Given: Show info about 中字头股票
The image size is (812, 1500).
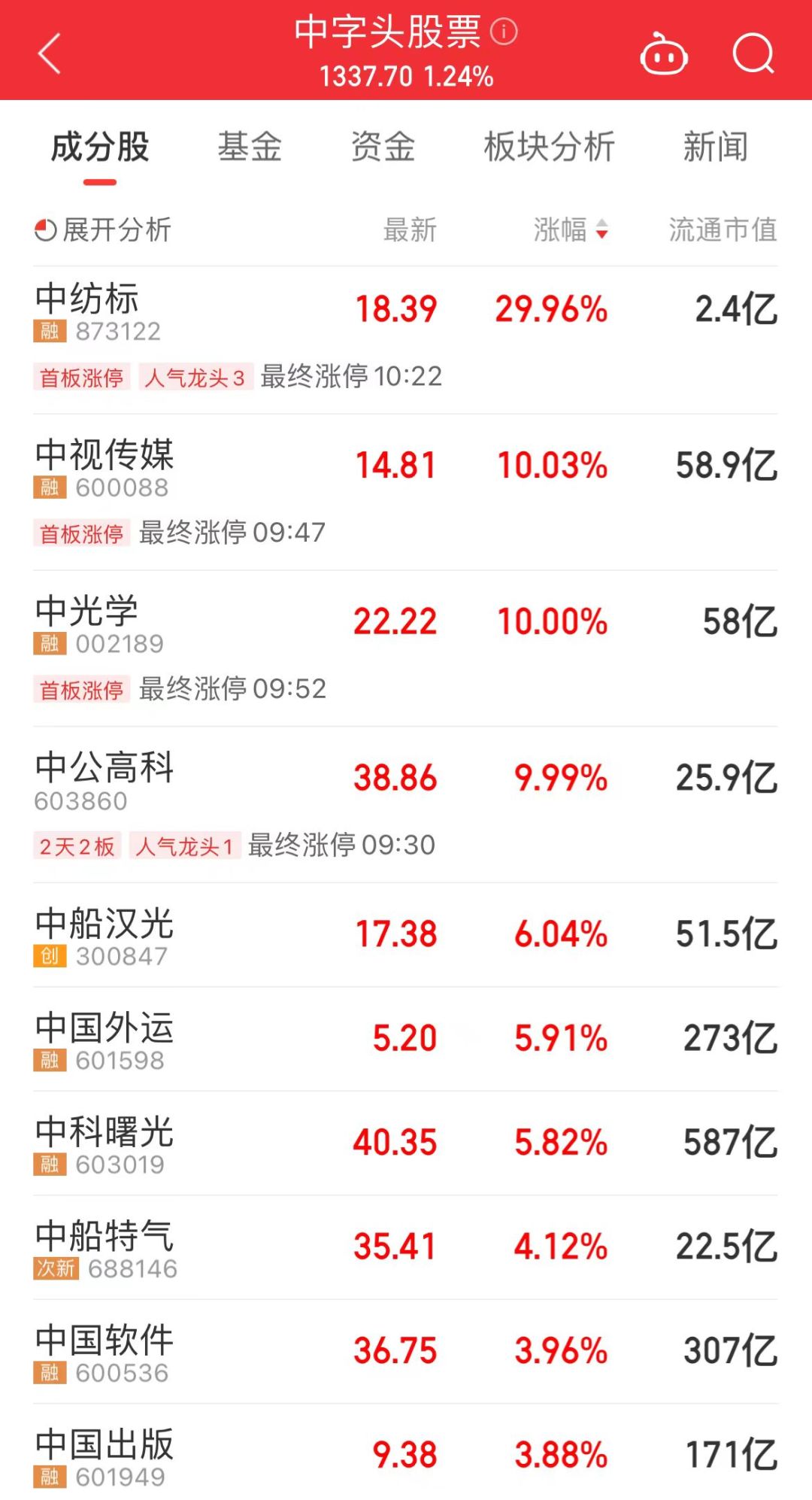Looking at the screenshot, I should pyautogui.click(x=504, y=32).
